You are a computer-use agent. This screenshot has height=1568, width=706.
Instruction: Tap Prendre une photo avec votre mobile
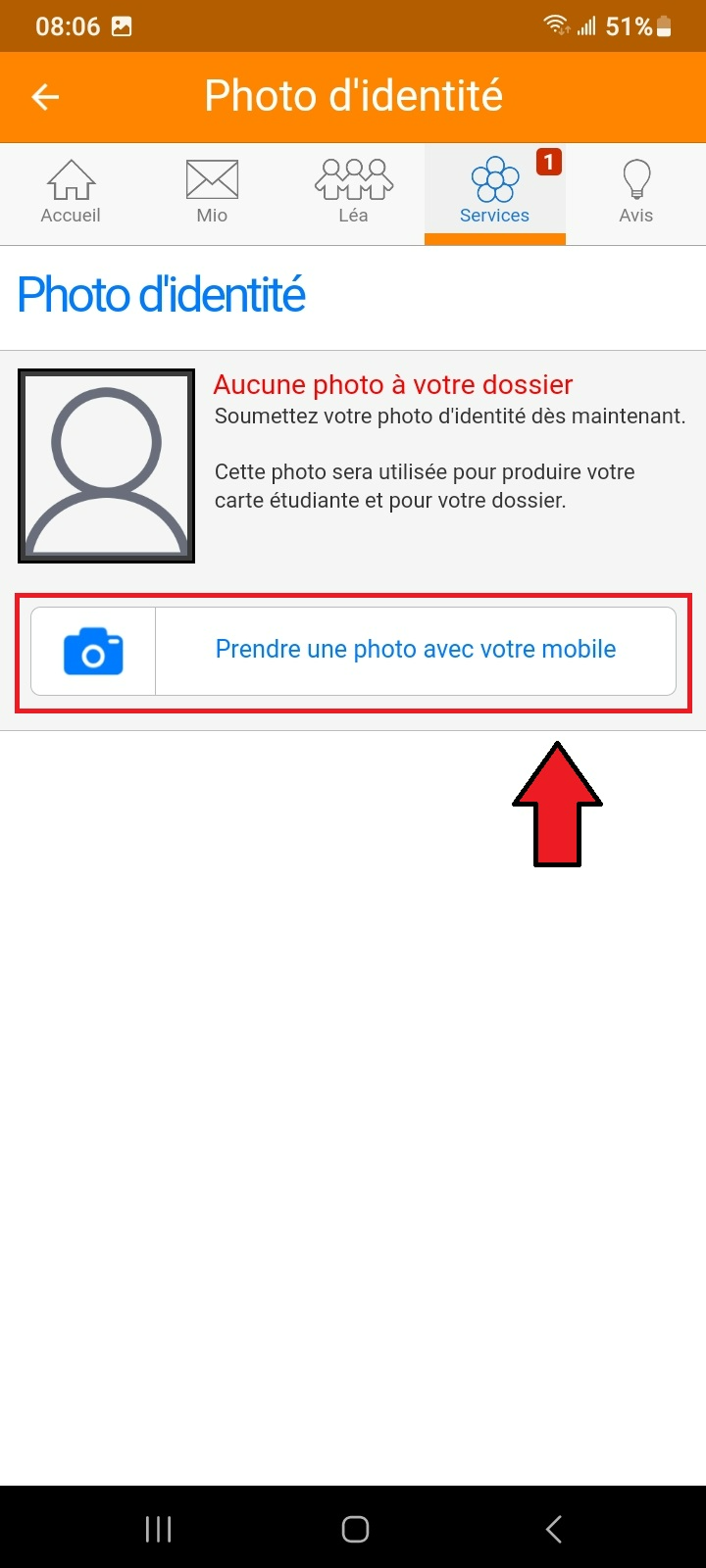[x=353, y=651]
